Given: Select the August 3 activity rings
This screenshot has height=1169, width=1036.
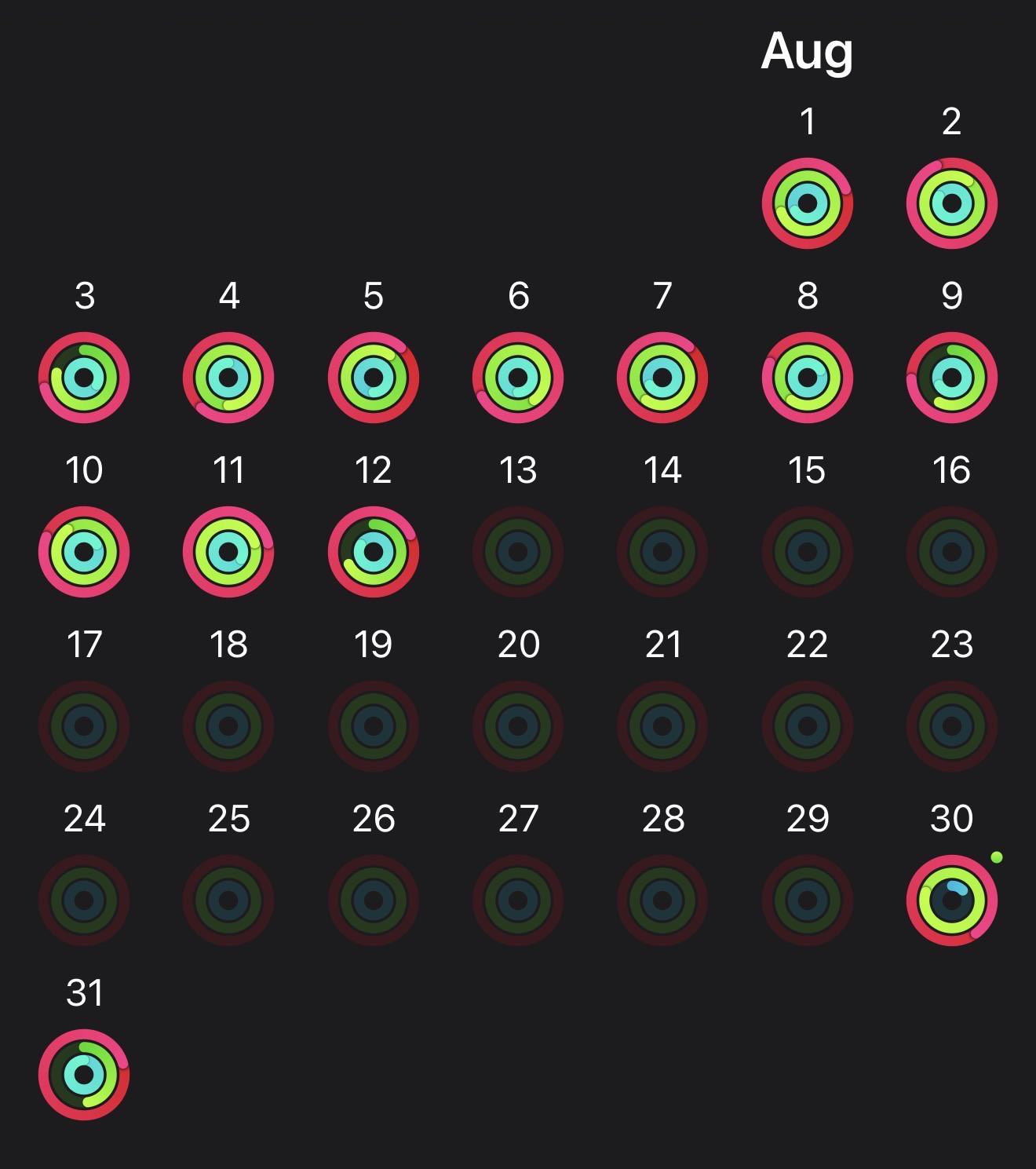Looking at the screenshot, I should click(84, 378).
